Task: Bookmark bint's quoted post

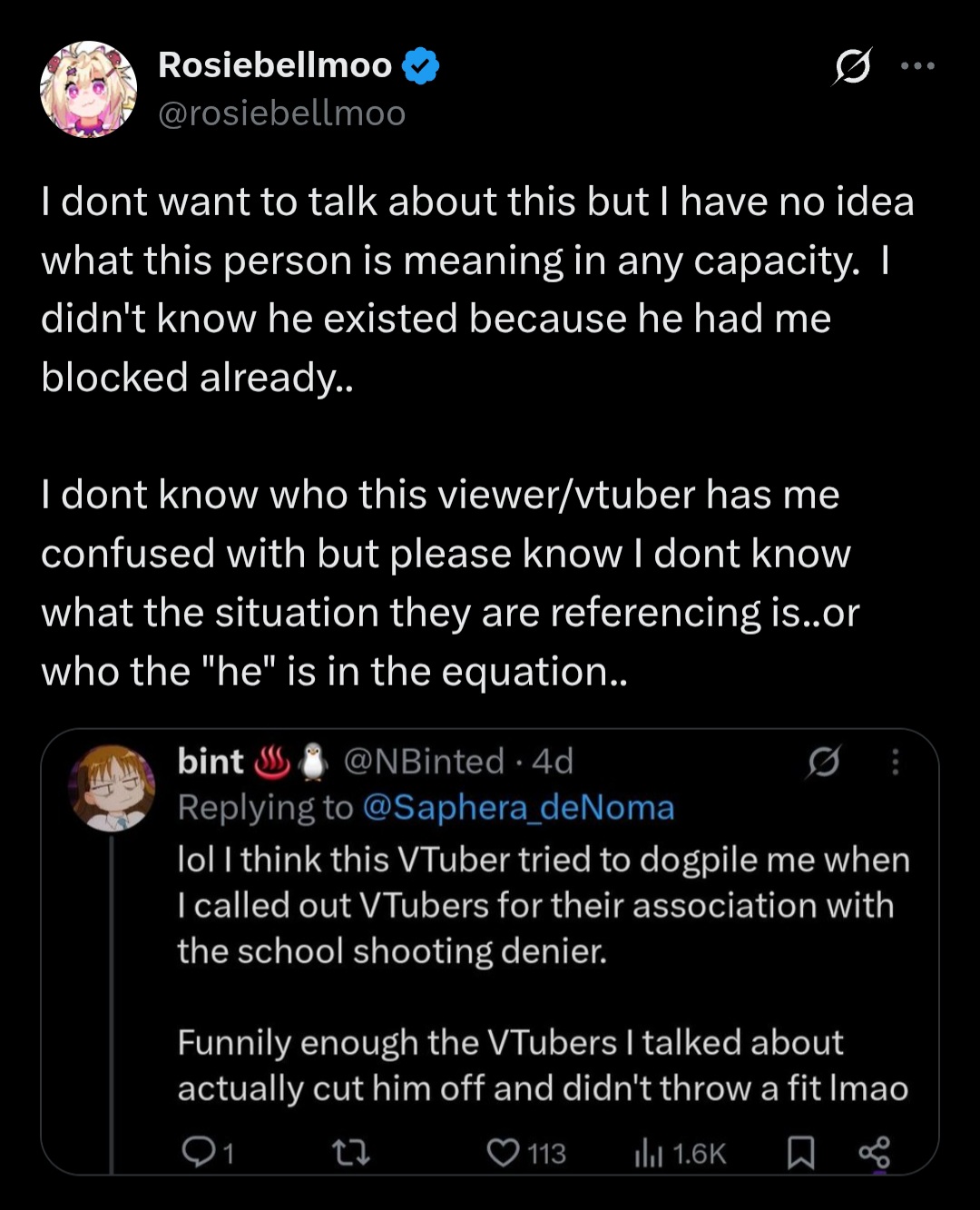Action: (799, 1153)
